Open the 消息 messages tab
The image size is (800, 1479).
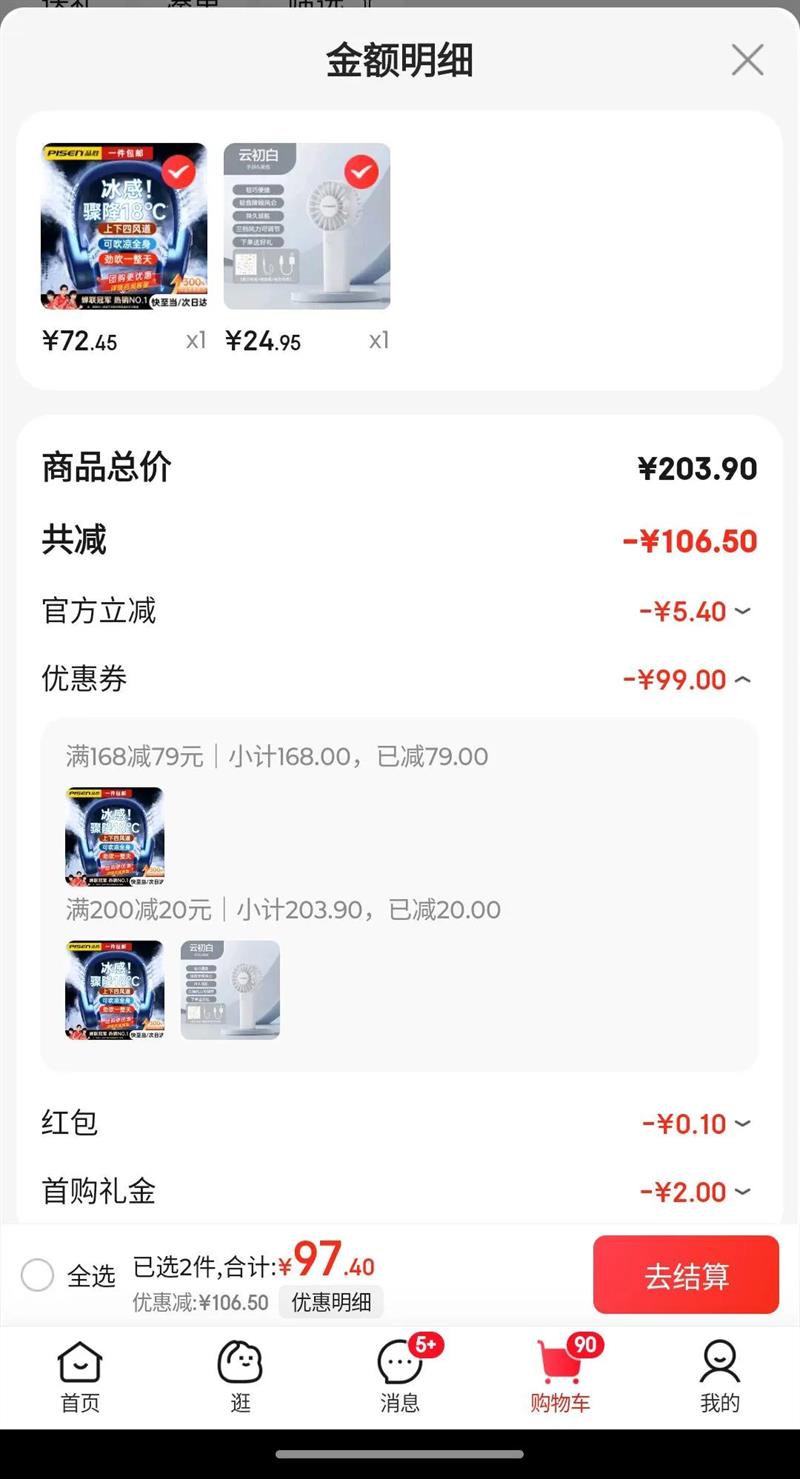[x=400, y=1377]
